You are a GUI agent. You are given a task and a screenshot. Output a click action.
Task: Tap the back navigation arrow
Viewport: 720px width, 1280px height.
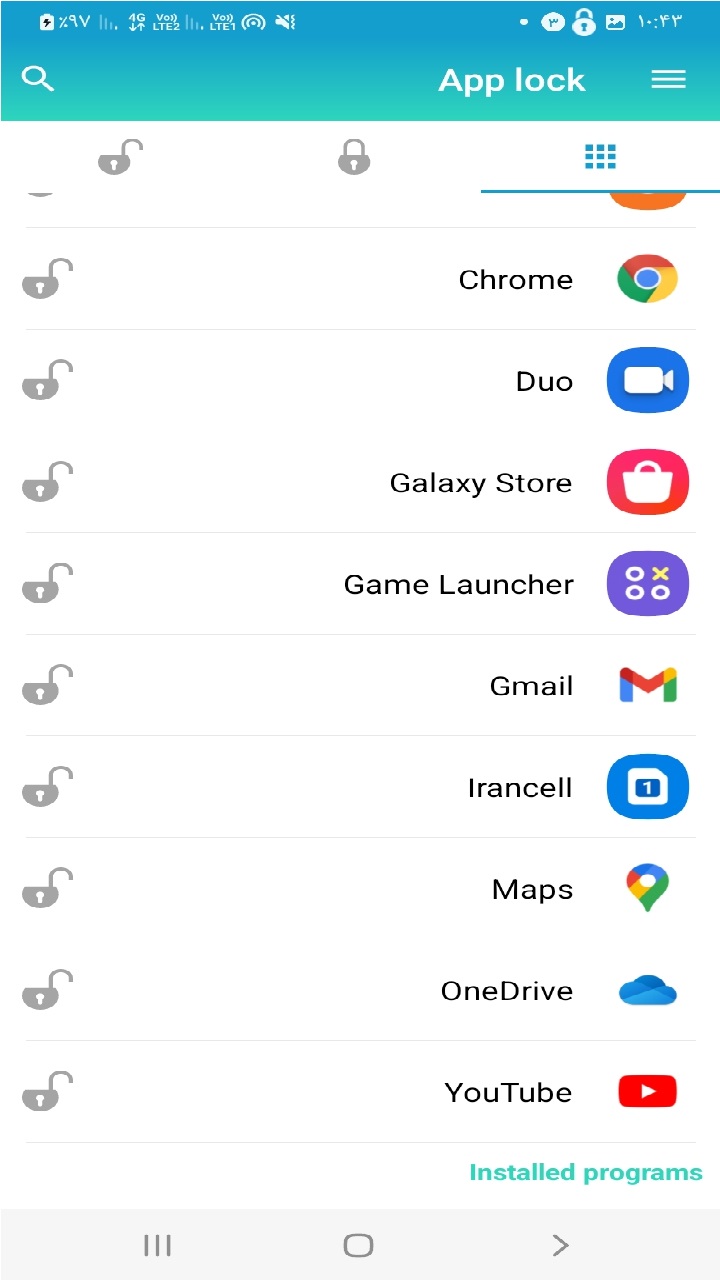point(559,1245)
